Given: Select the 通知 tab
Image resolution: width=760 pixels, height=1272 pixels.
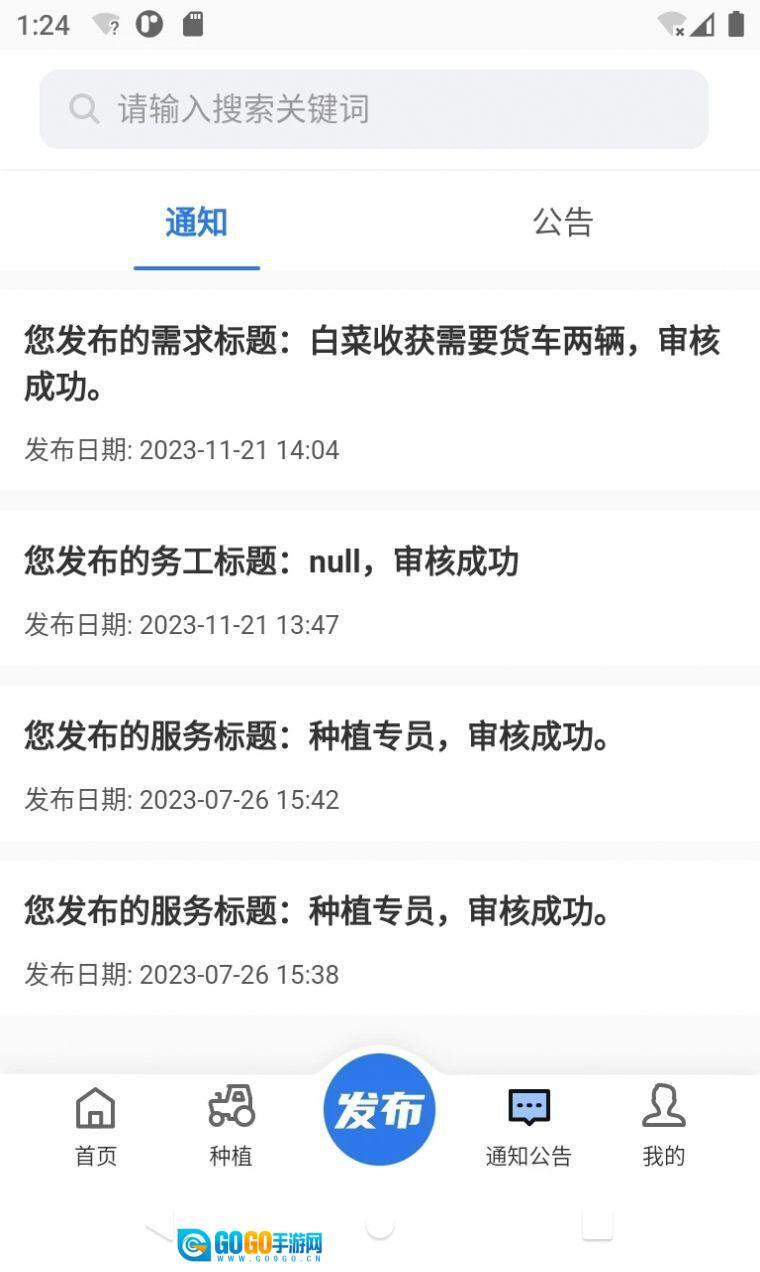Looking at the screenshot, I should tap(197, 222).
